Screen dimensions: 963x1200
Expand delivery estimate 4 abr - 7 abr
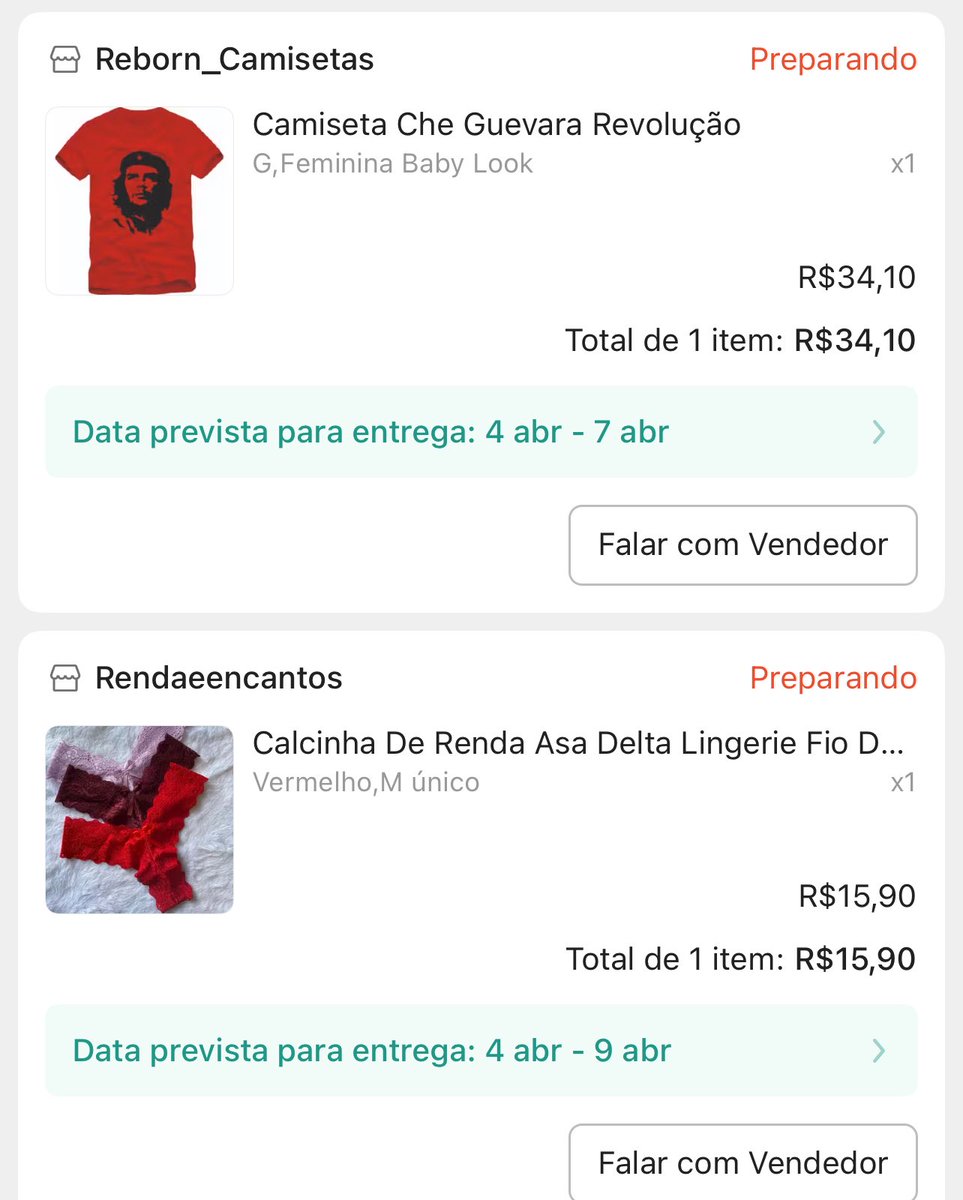click(481, 432)
